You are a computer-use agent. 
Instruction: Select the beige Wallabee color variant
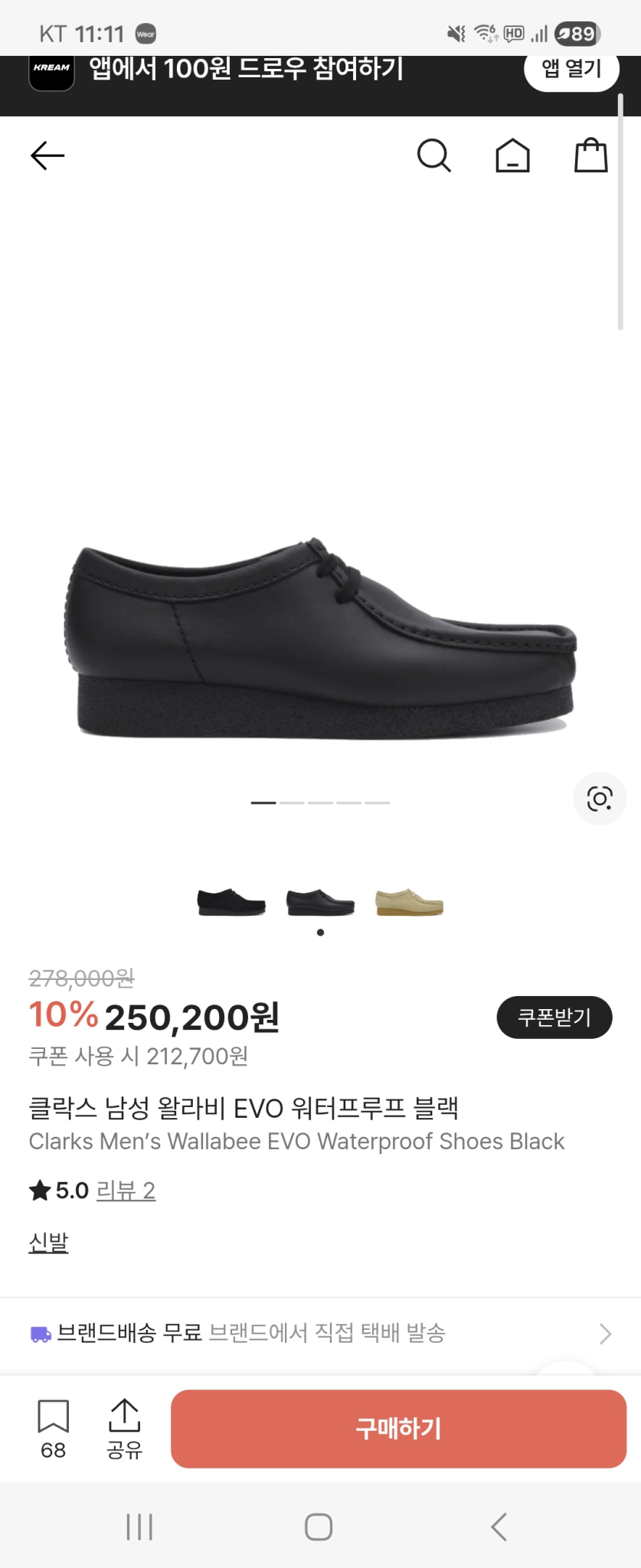click(408, 902)
